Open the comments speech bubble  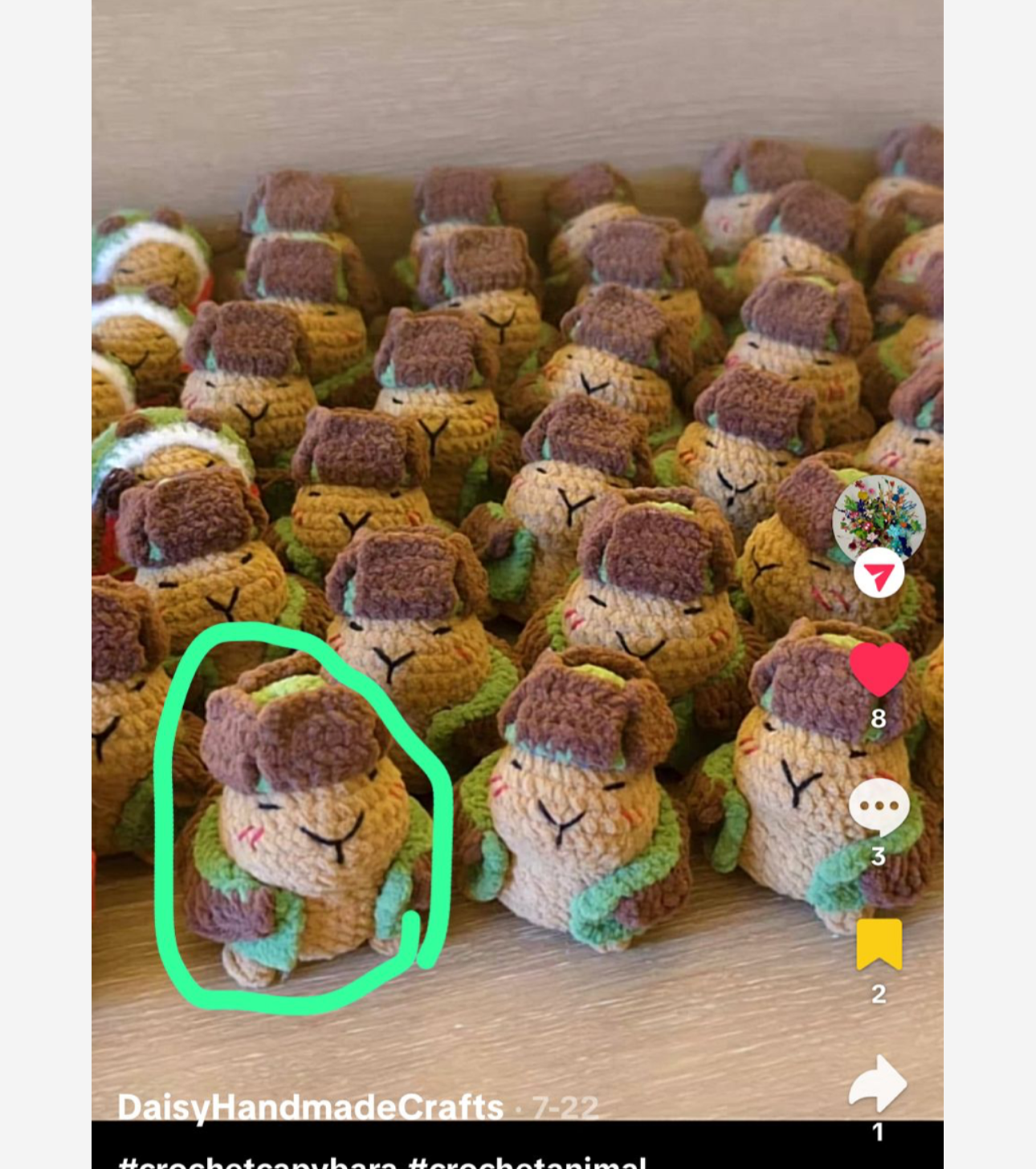point(879,807)
